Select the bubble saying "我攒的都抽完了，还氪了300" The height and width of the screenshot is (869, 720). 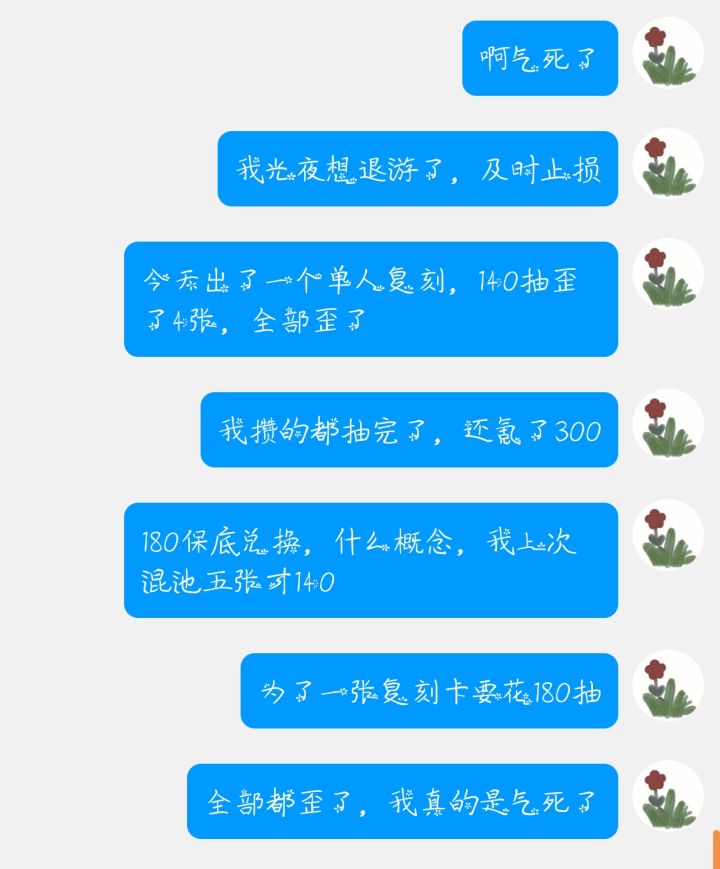coord(408,430)
